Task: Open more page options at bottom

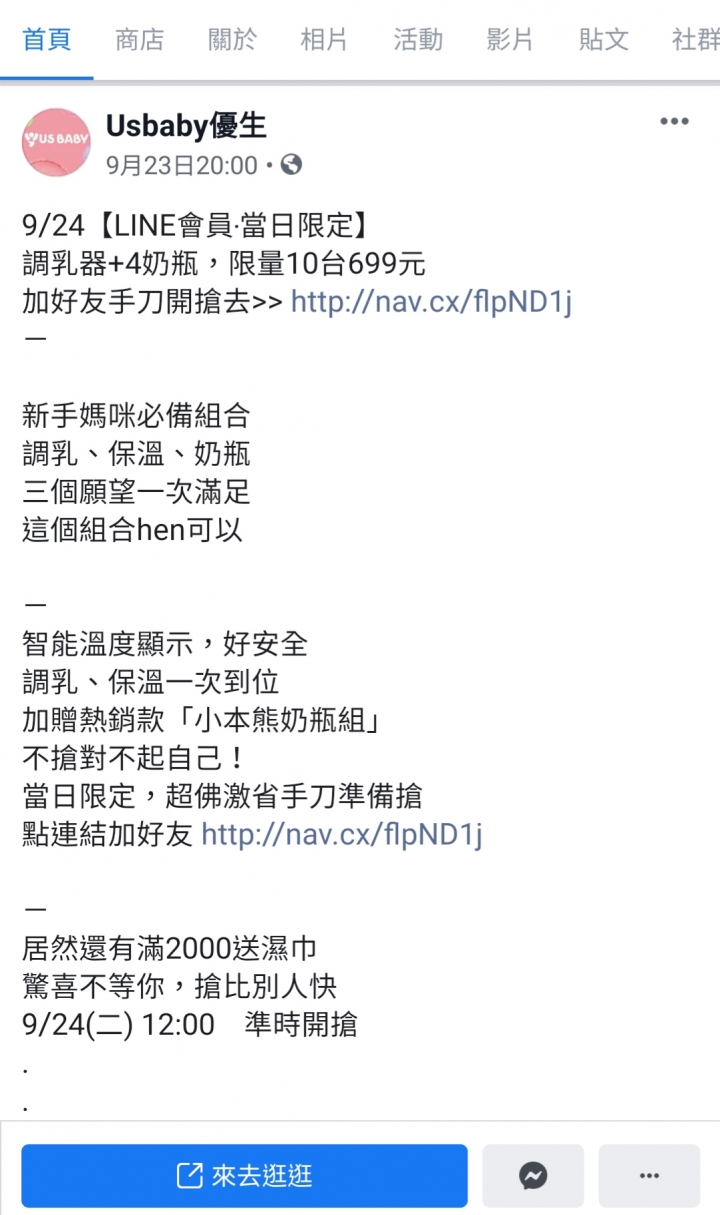Action: [649, 1175]
